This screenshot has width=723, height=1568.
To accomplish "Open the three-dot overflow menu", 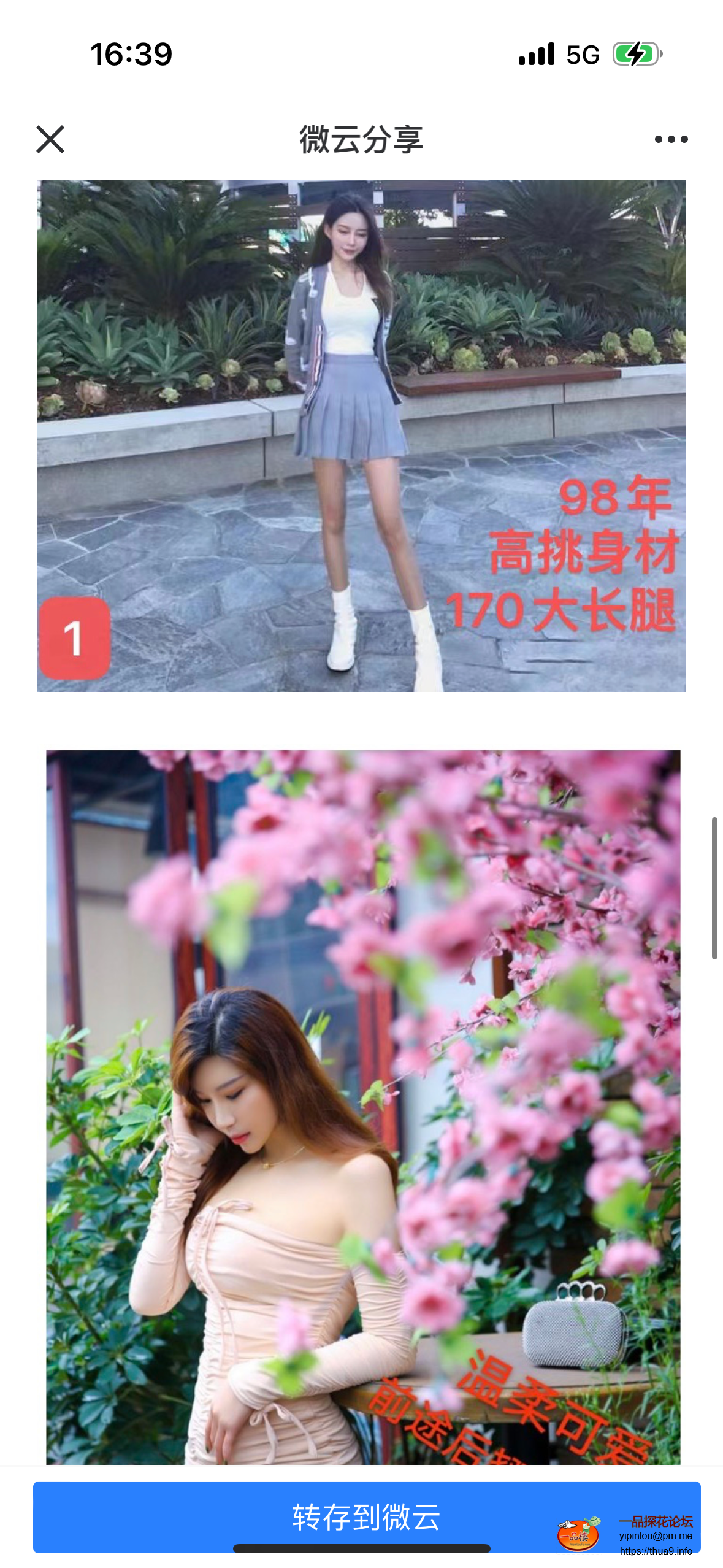I will point(671,139).
